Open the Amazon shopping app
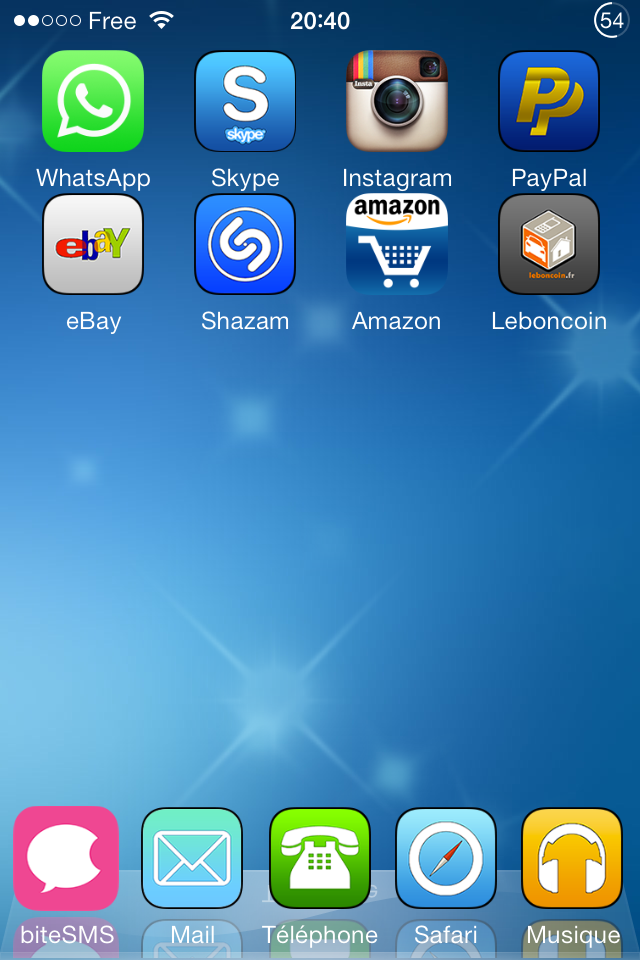 tap(397, 244)
